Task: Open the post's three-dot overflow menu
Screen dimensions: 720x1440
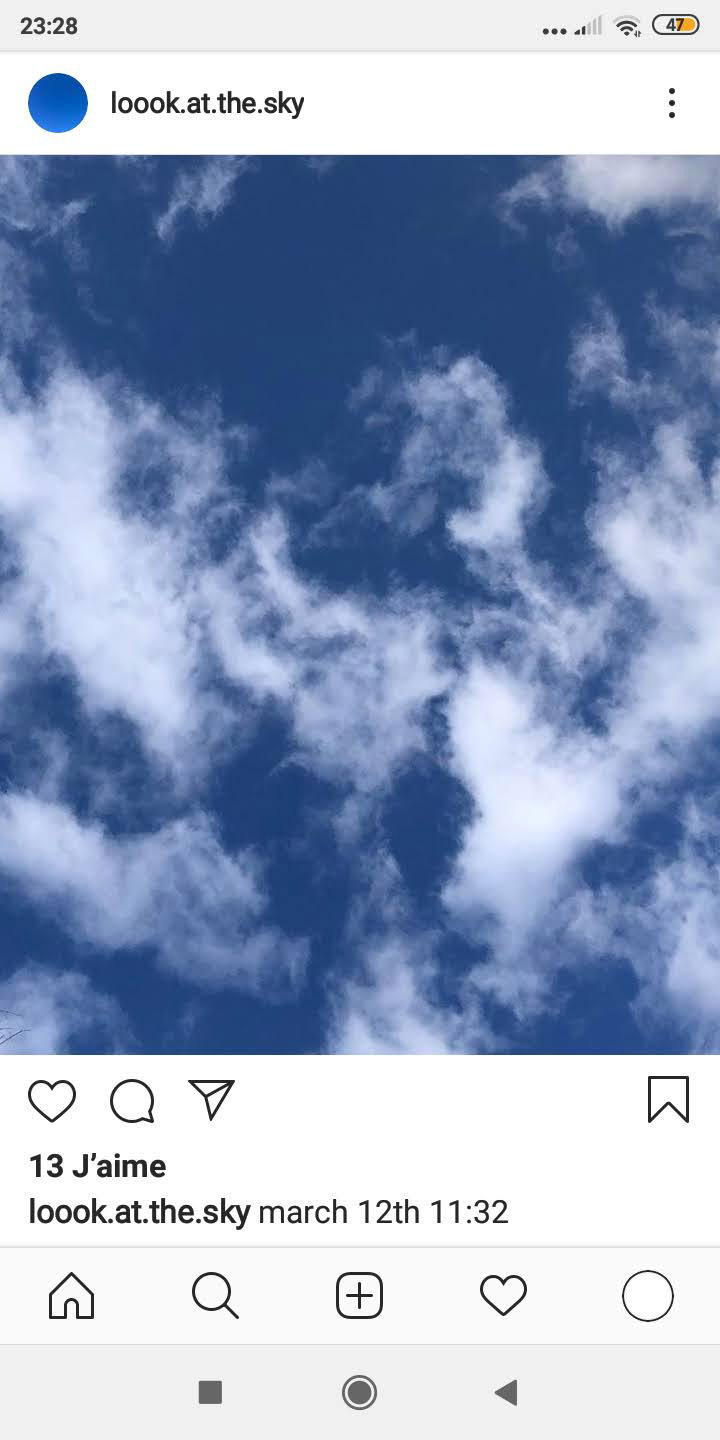Action: tap(671, 103)
